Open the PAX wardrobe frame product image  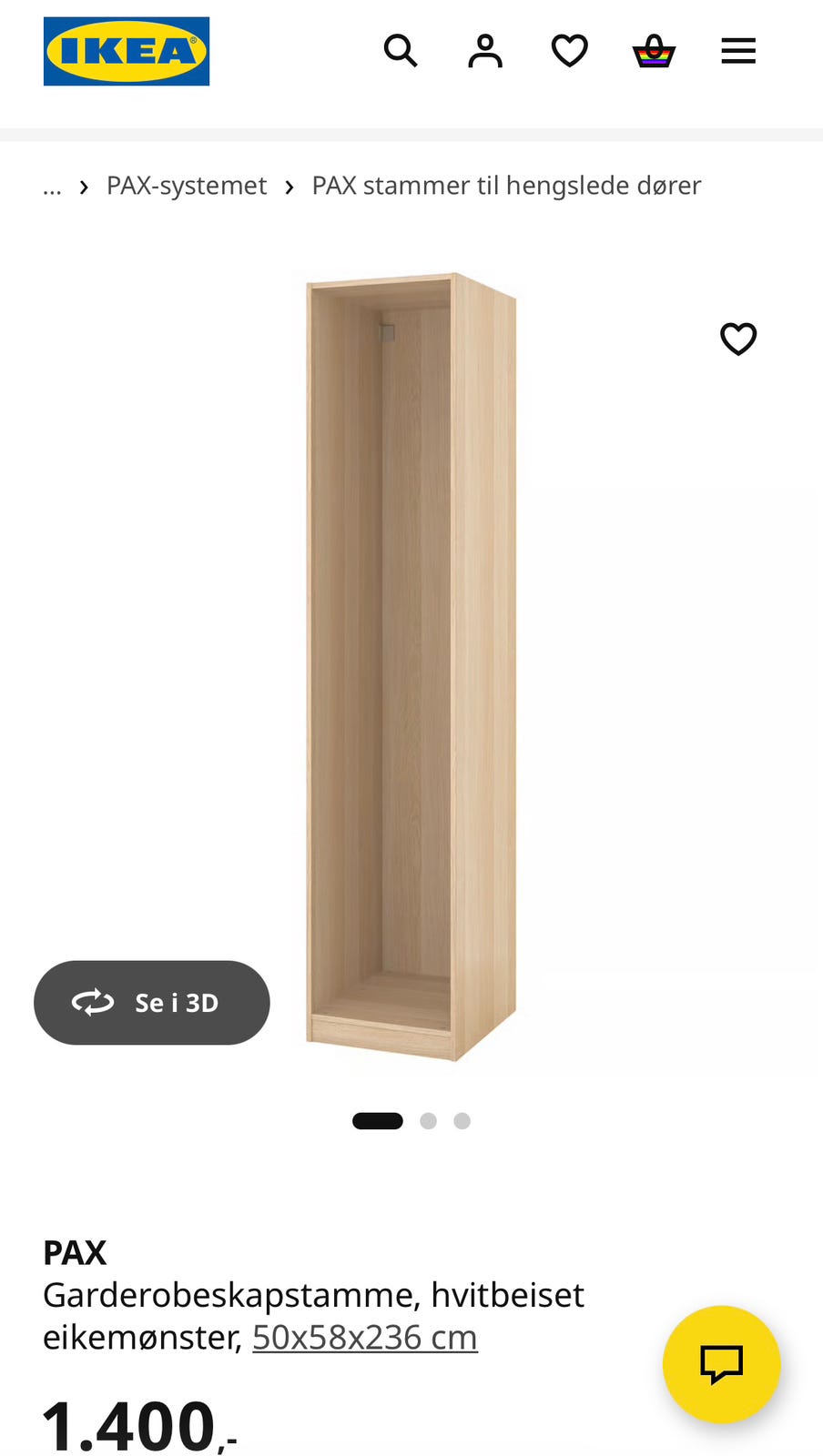pyautogui.click(x=411, y=666)
